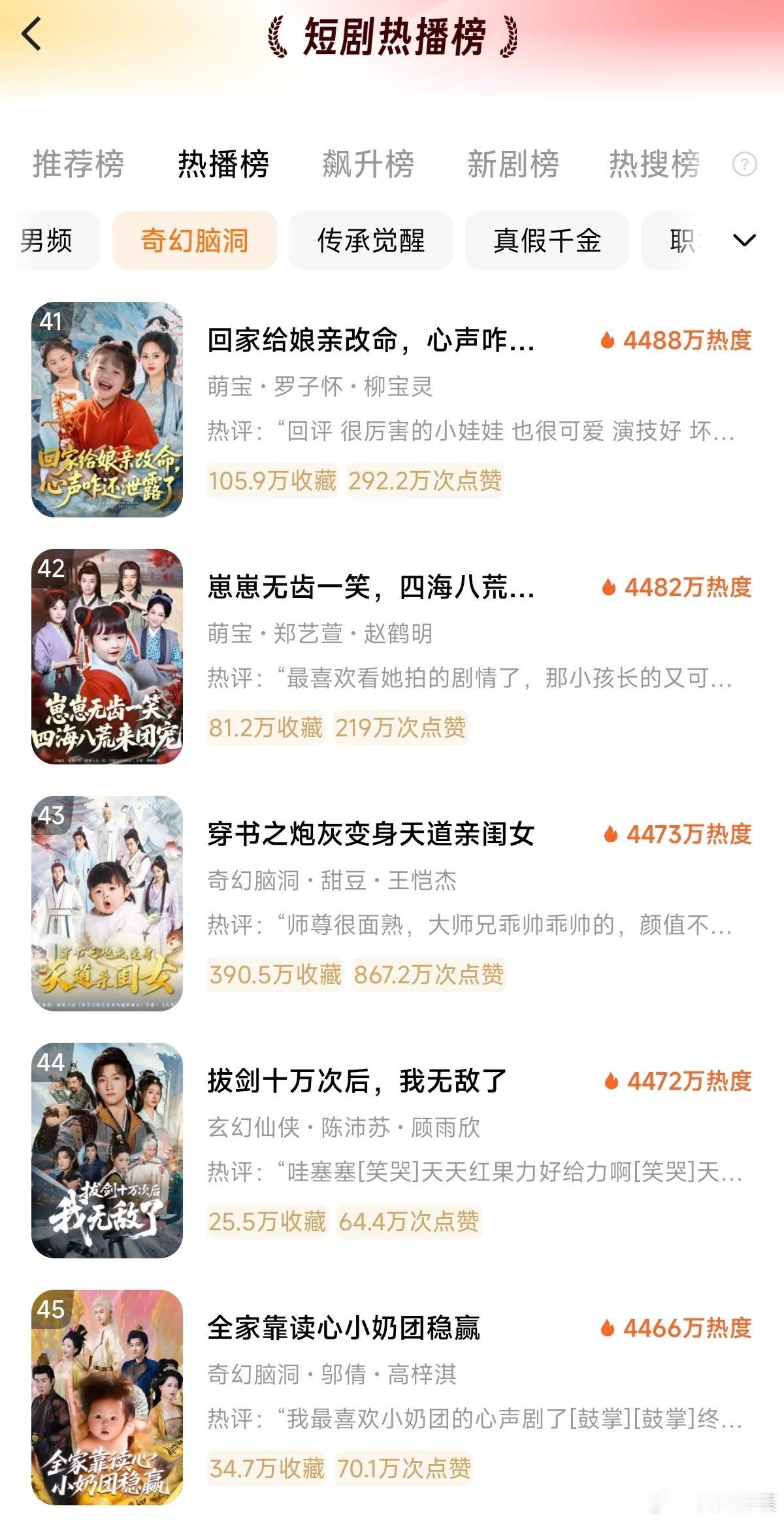Open the question mark help icon
This screenshot has width=784, height=1521.
[744, 164]
